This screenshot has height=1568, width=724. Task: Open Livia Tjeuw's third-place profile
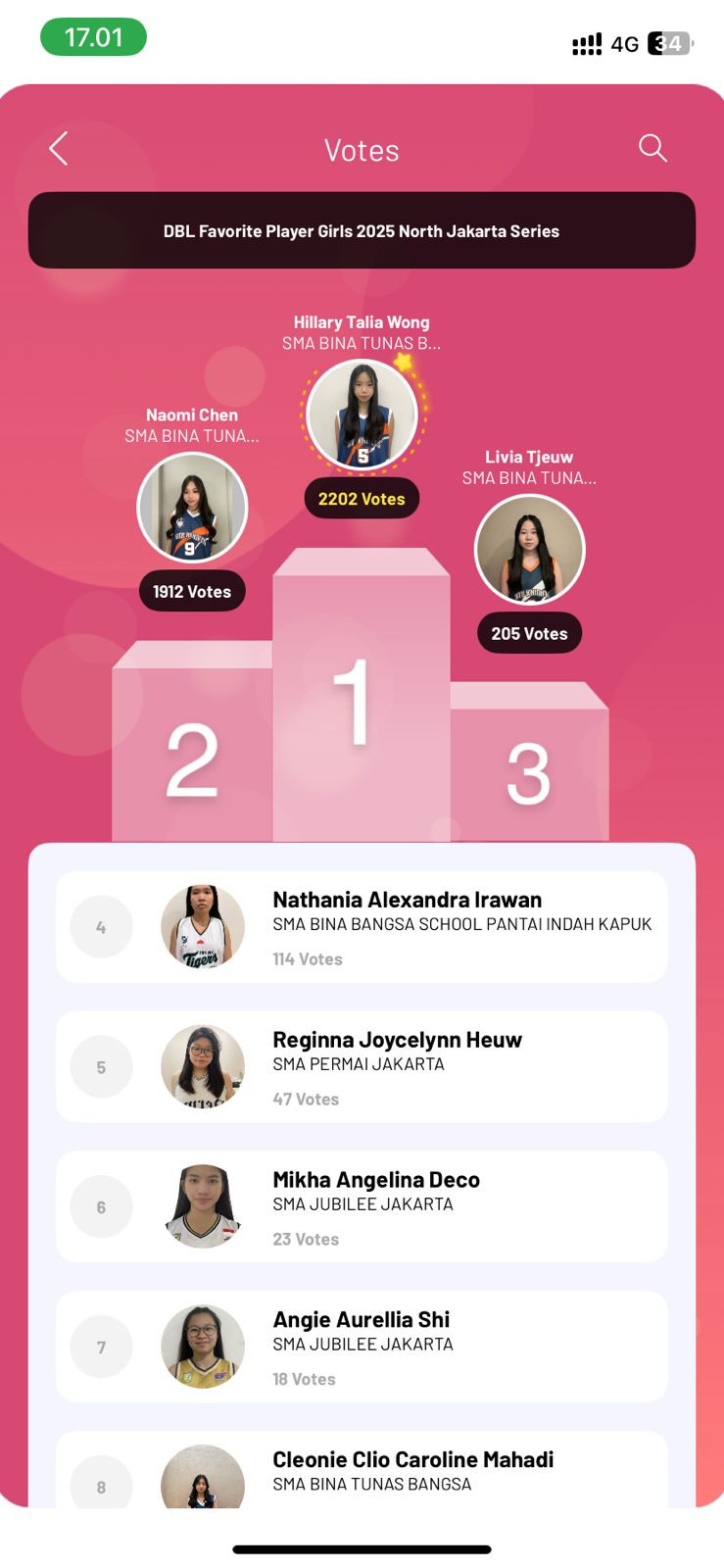coord(529,550)
